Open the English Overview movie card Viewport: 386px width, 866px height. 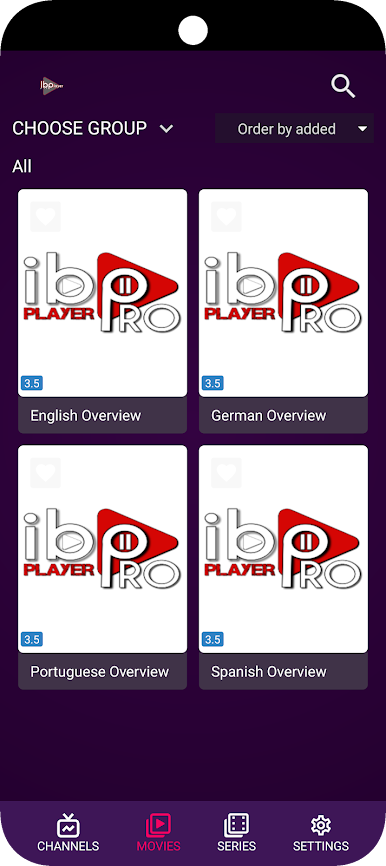click(103, 311)
